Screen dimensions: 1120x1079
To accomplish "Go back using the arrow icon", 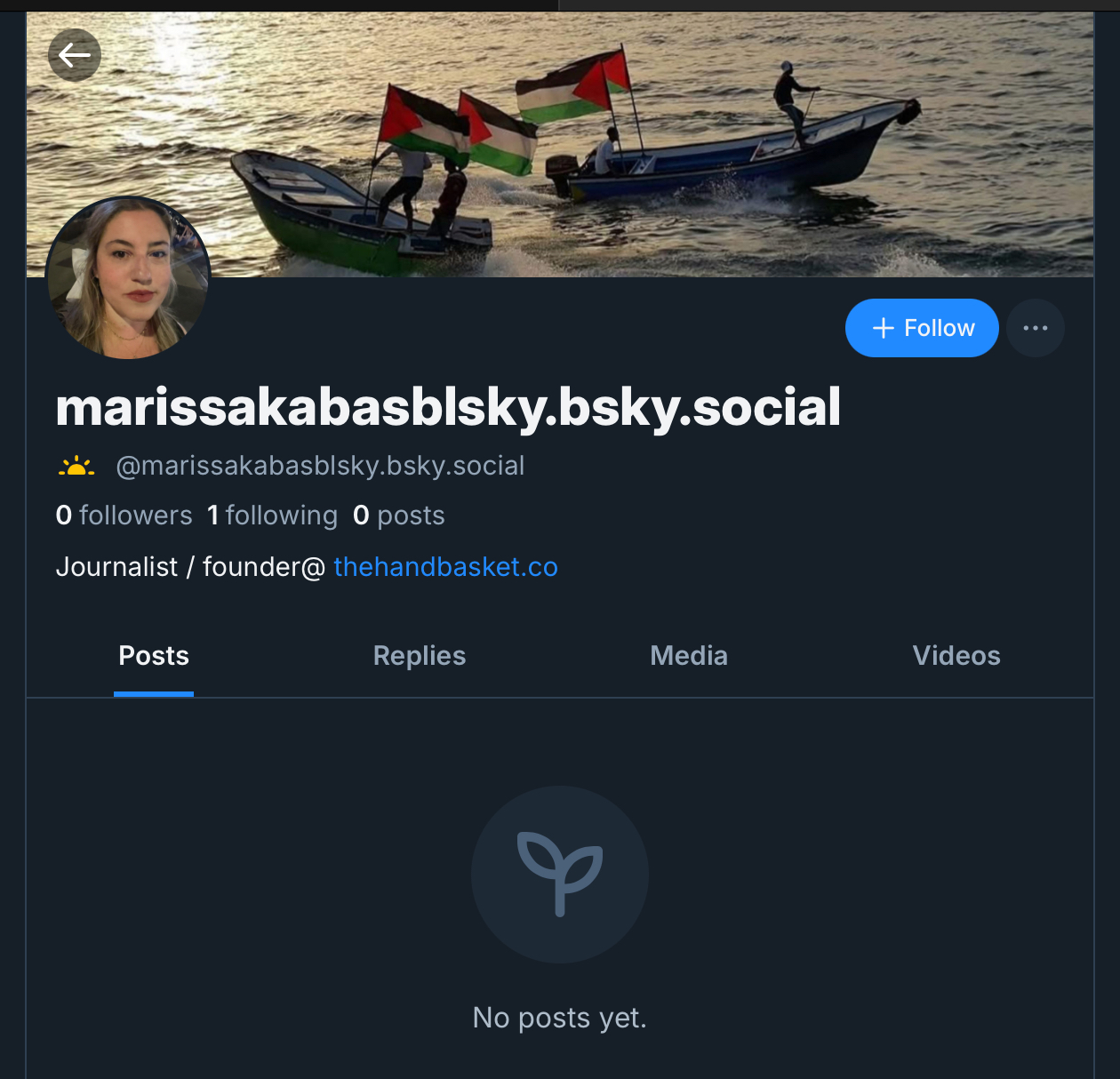I will tap(75, 55).
